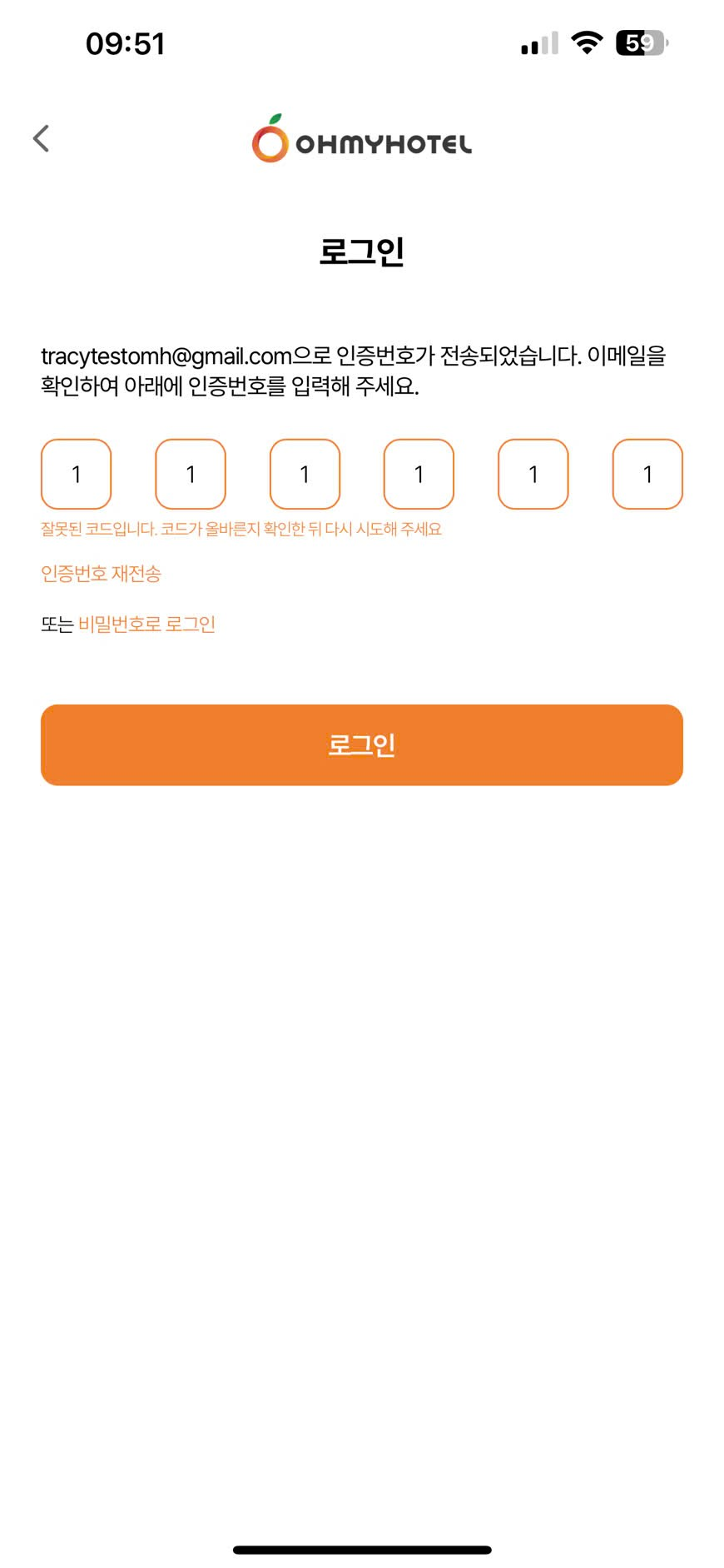This screenshot has width=724, height=1568.
Task: Tap 인증번호 재전송 to resend the code
Action: click(101, 574)
